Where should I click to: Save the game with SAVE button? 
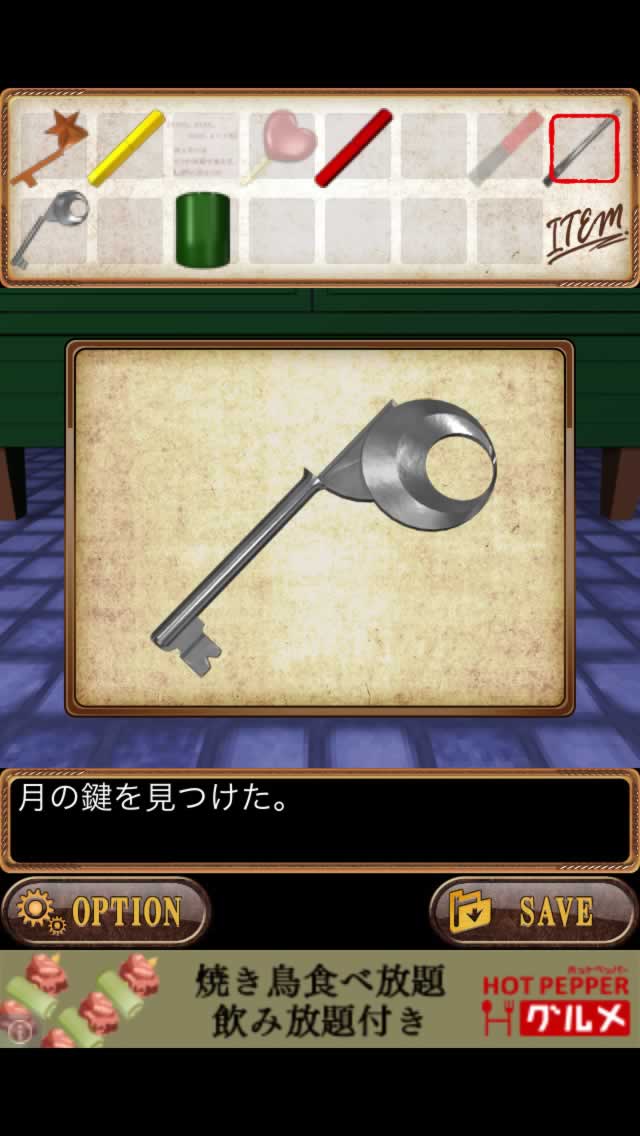pos(533,911)
